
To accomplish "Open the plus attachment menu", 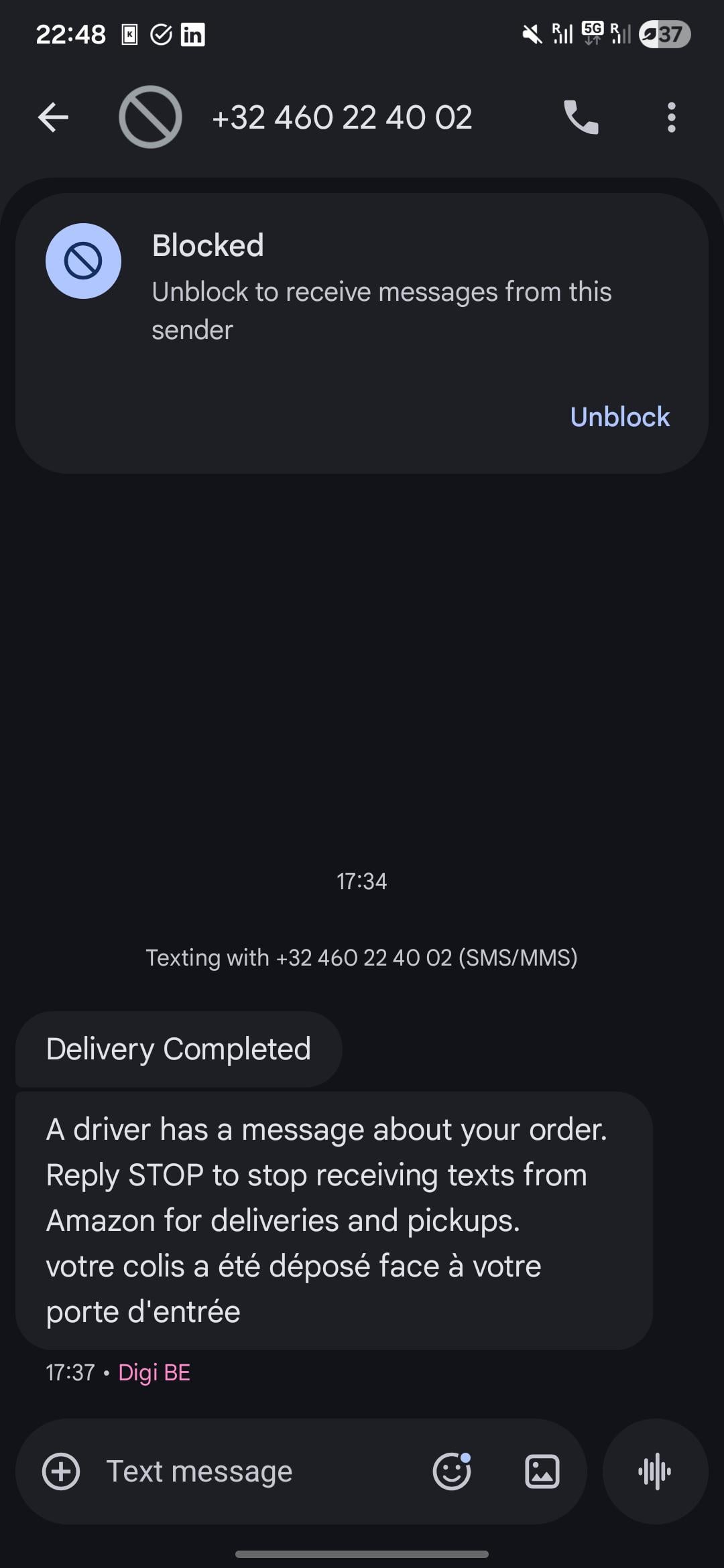I will click(61, 1472).
